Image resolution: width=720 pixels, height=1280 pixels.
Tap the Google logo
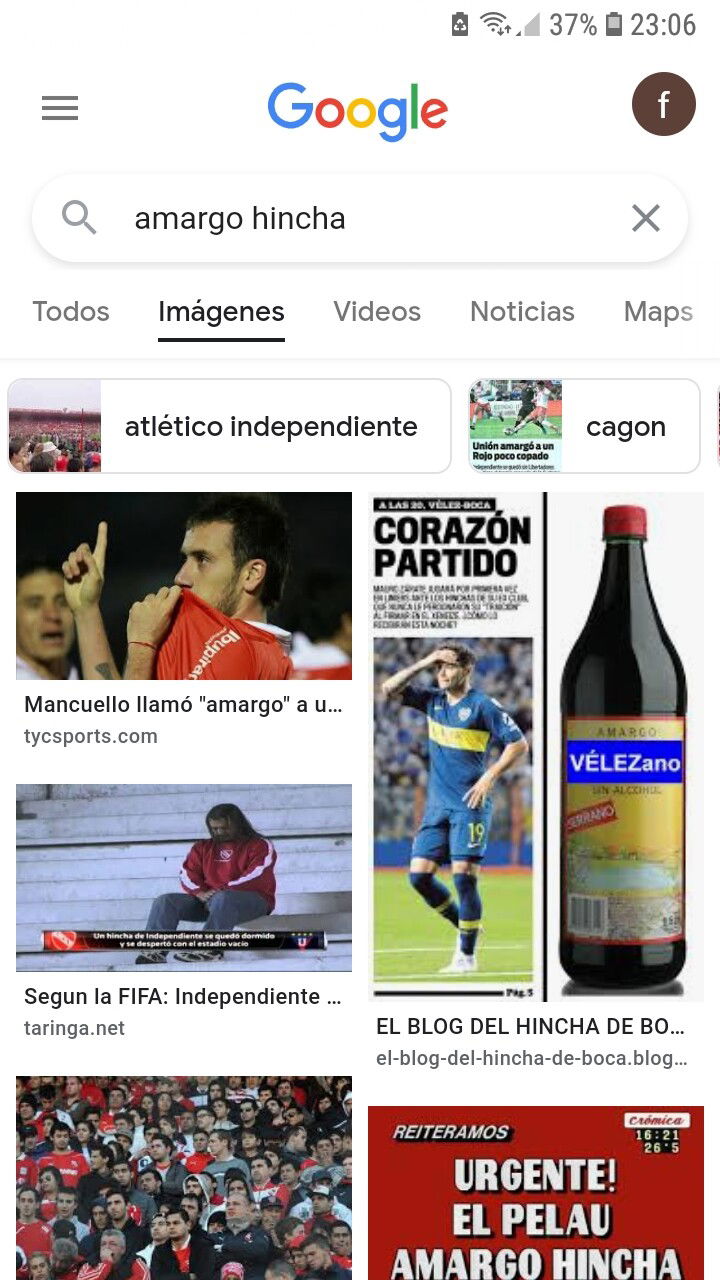pos(358,110)
